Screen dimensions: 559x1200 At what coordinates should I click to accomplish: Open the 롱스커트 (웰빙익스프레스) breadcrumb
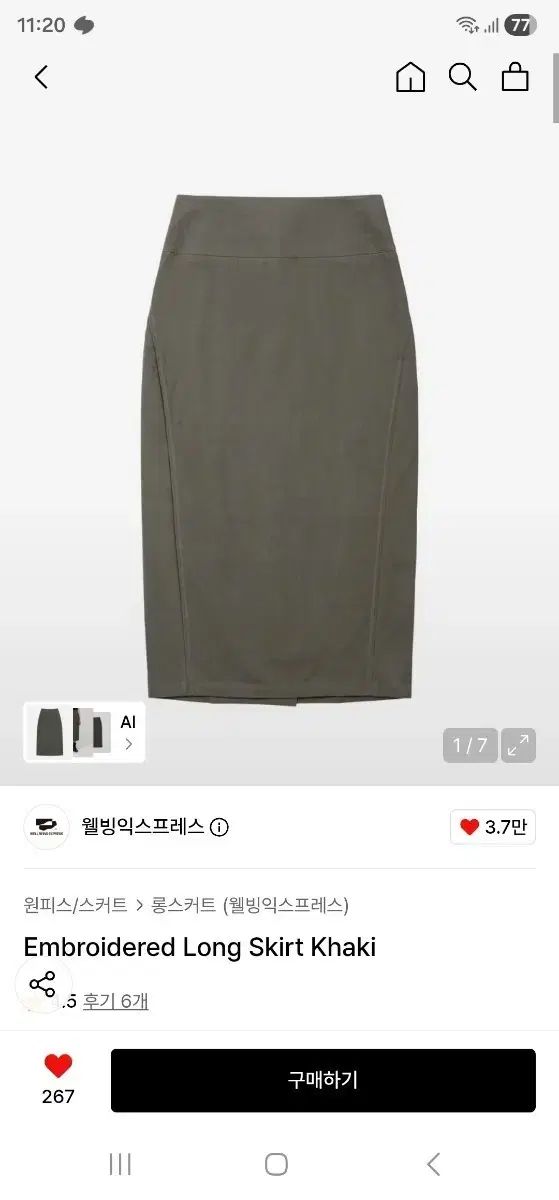(x=249, y=905)
